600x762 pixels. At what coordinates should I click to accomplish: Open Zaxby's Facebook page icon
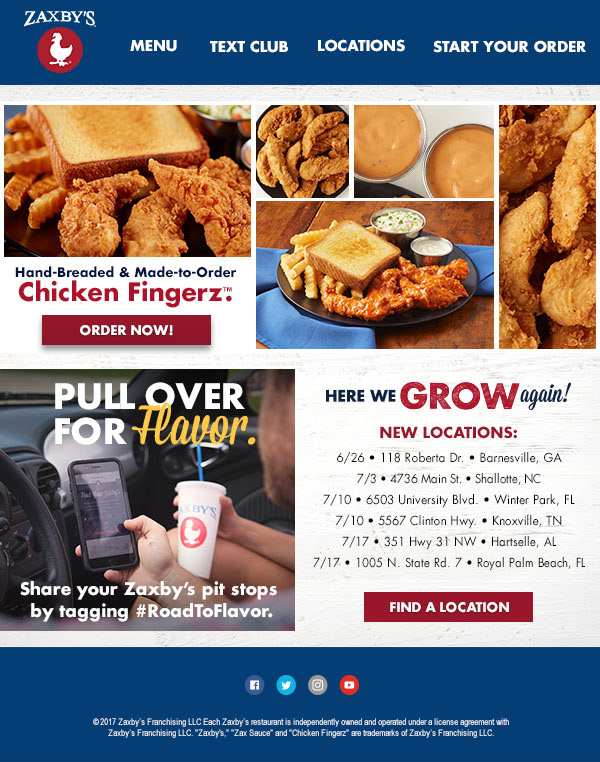click(254, 685)
